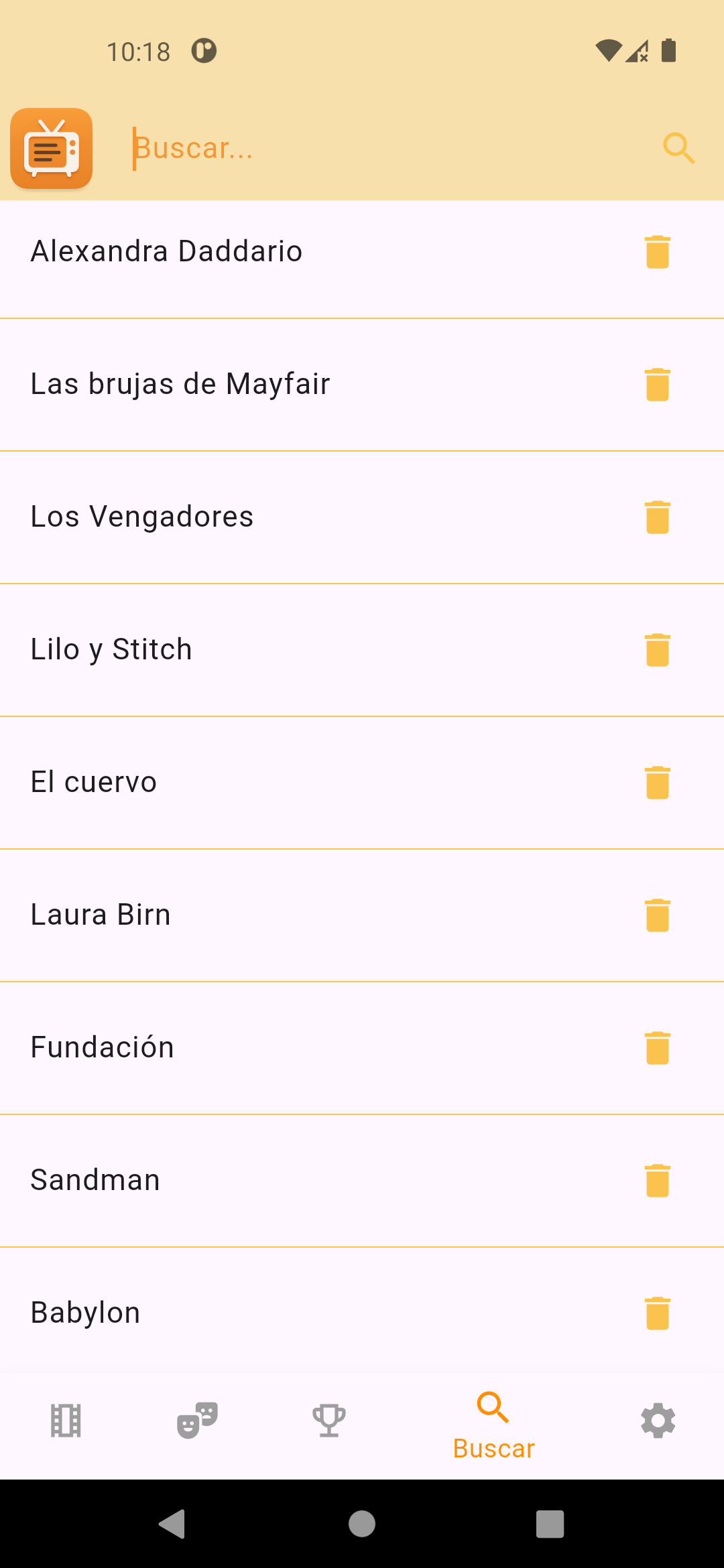
Task: Tap the magnifier icon in the search bar
Action: [x=678, y=148]
